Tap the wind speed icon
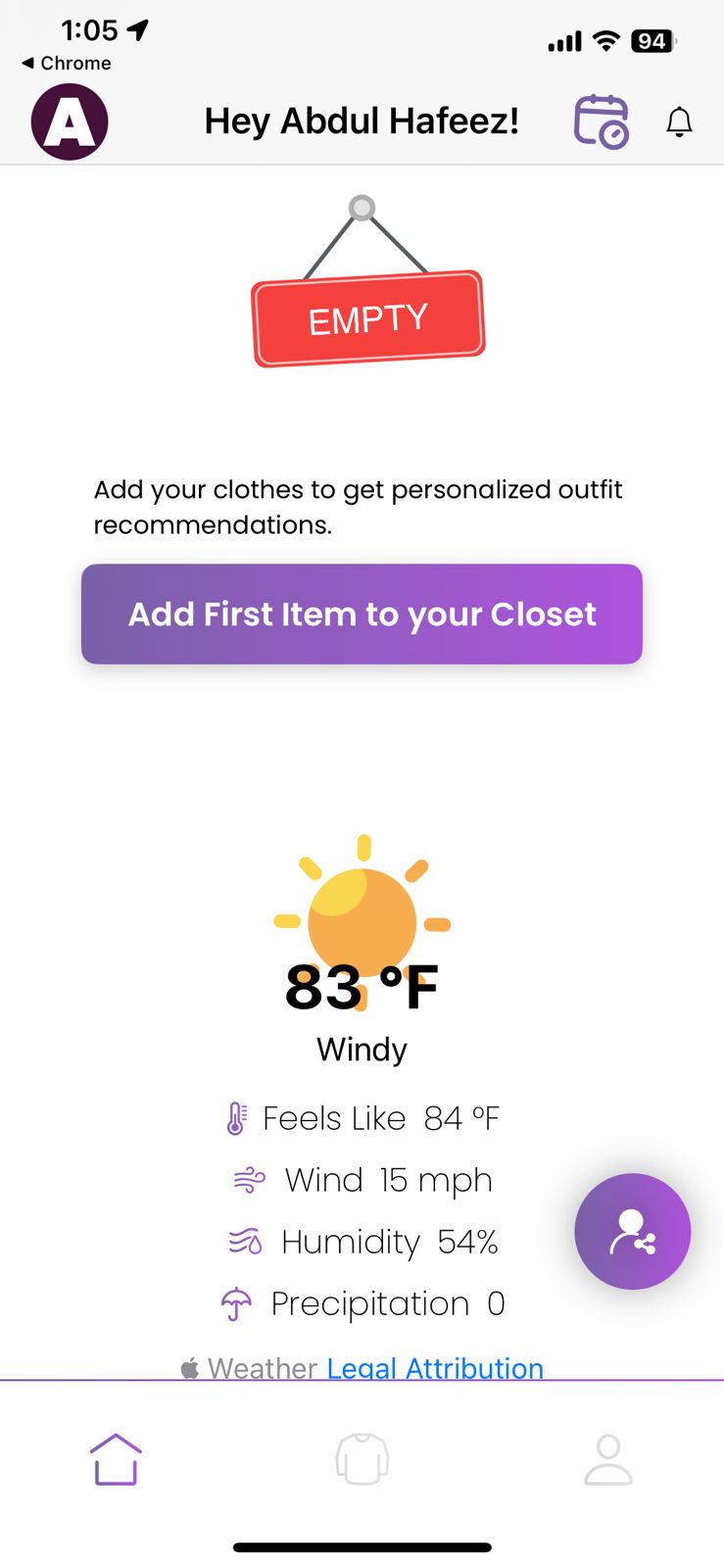This screenshot has height=1568, width=724. pos(249,1180)
